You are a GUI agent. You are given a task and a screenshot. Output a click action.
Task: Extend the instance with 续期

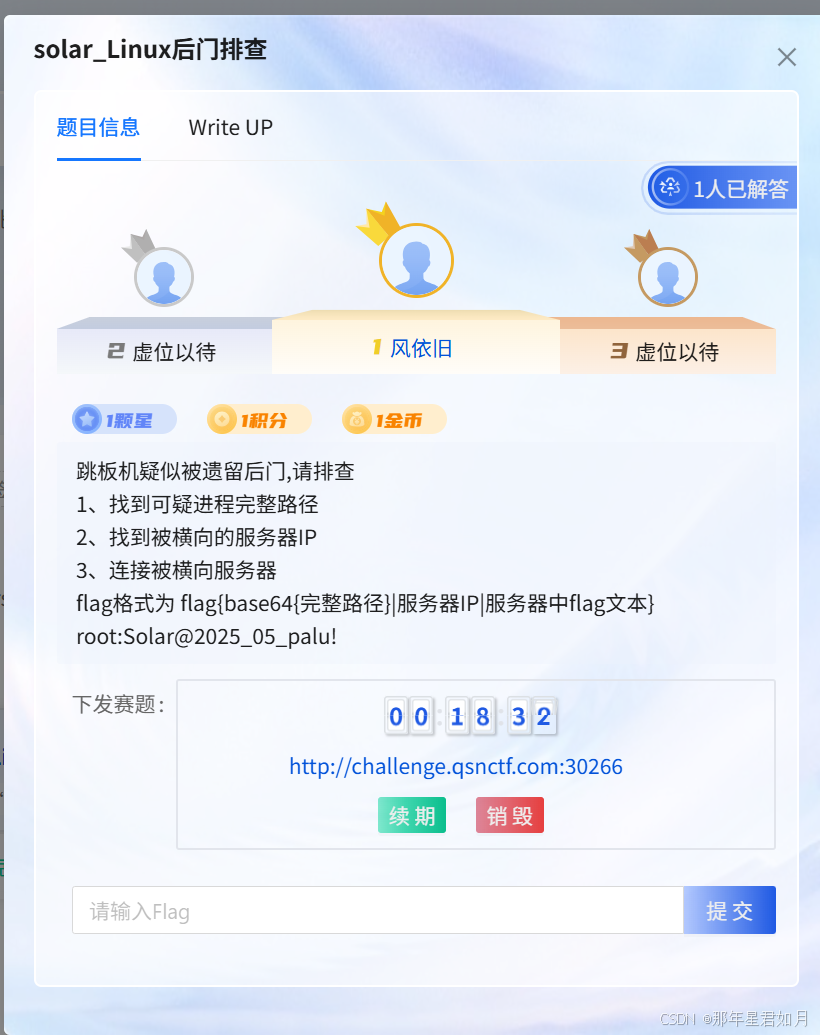pyautogui.click(x=412, y=815)
